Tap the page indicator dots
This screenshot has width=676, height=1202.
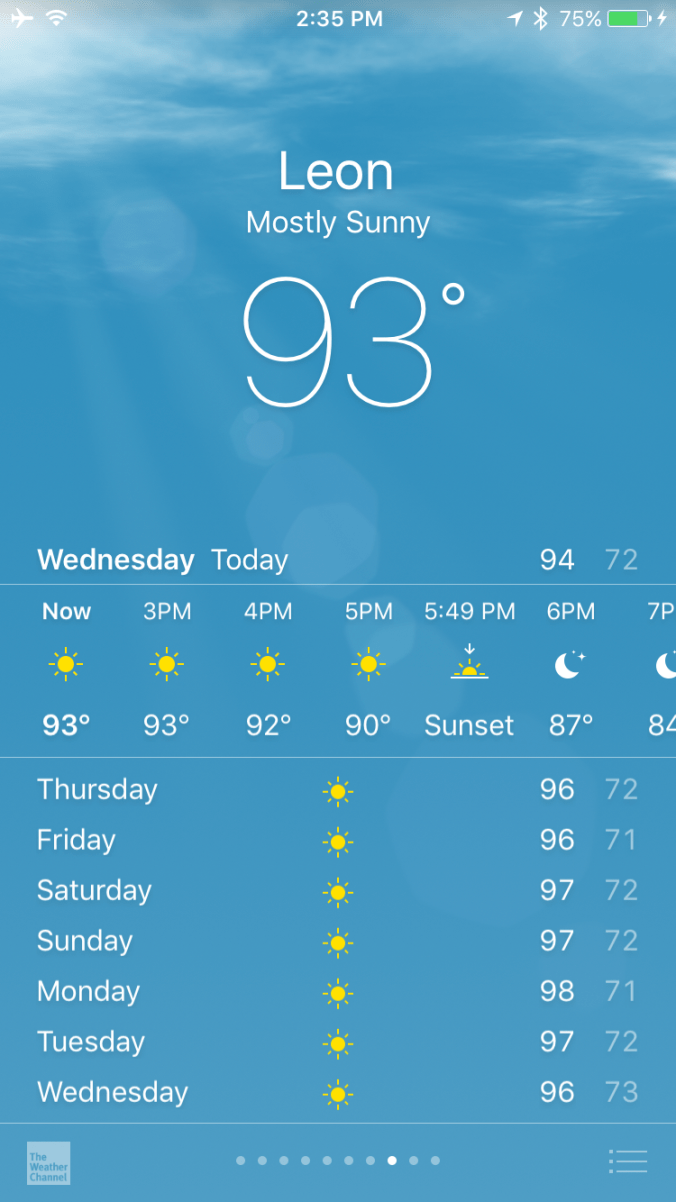pos(338,1161)
